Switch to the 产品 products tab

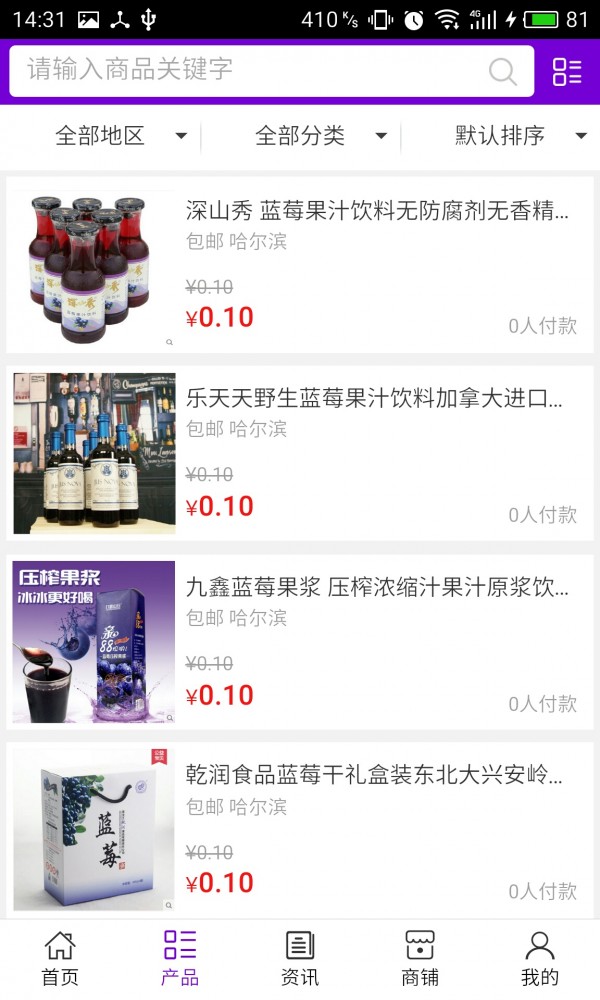tap(180, 959)
